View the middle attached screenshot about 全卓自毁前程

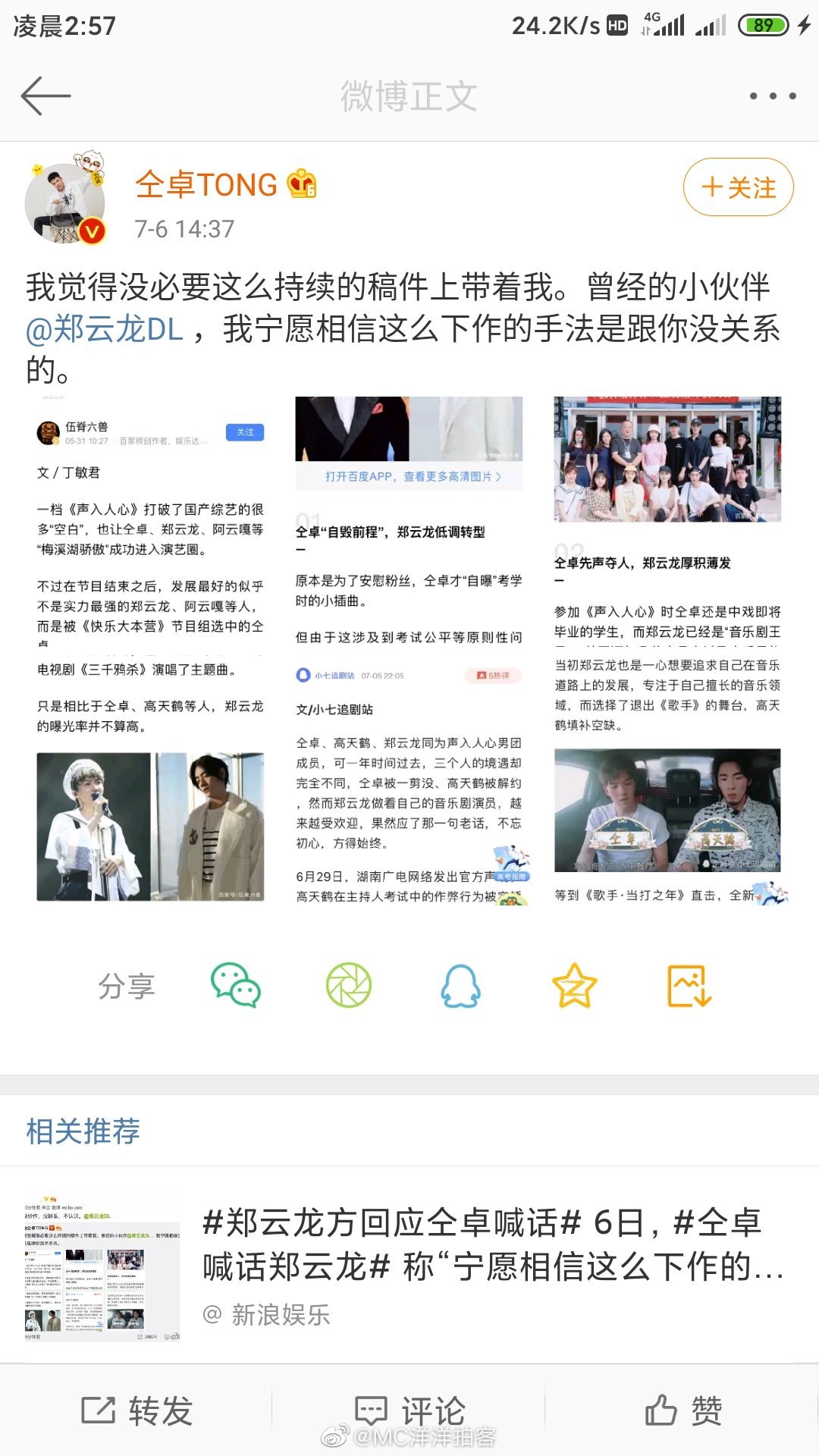(409, 649)
